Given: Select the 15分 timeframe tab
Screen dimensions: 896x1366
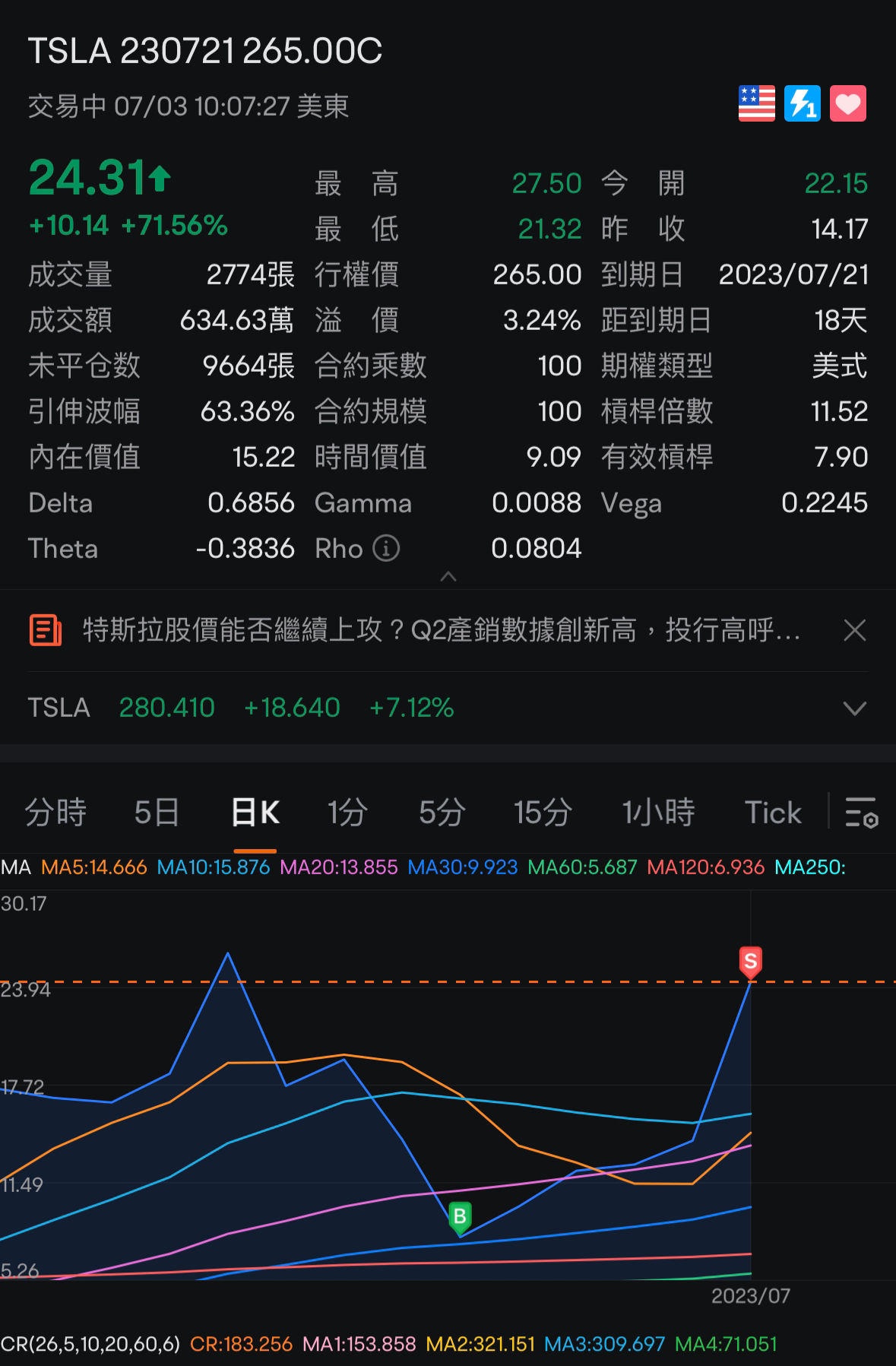Looking at the screenshot, I should (x=542, y=812).
